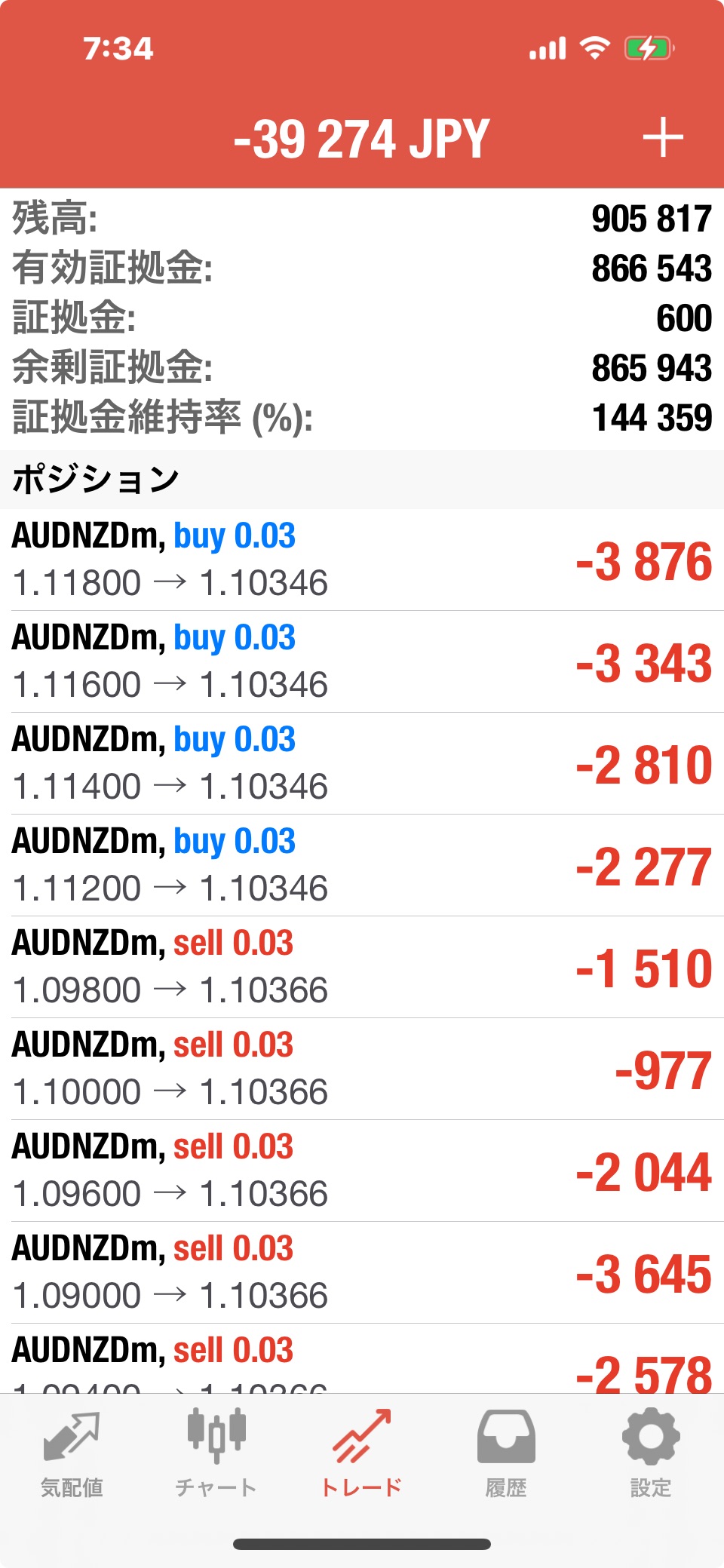
Task: Open buy position with loss -2 277
Action: (362, 866)
